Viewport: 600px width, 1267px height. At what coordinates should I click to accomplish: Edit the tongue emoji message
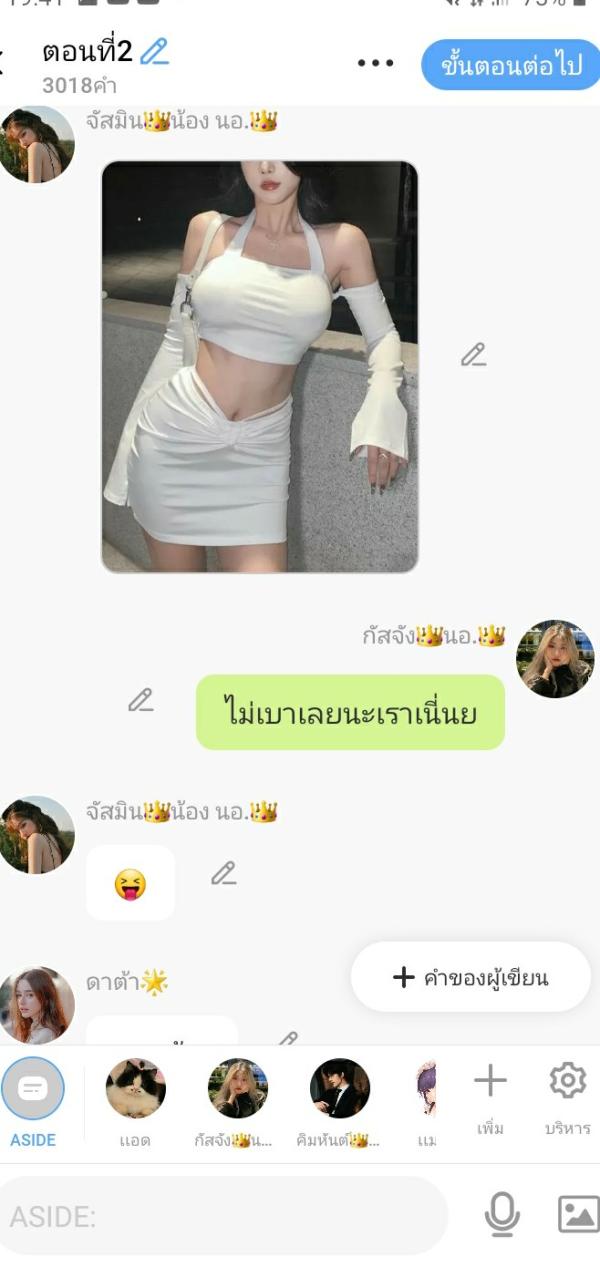[x=224, y=873]
